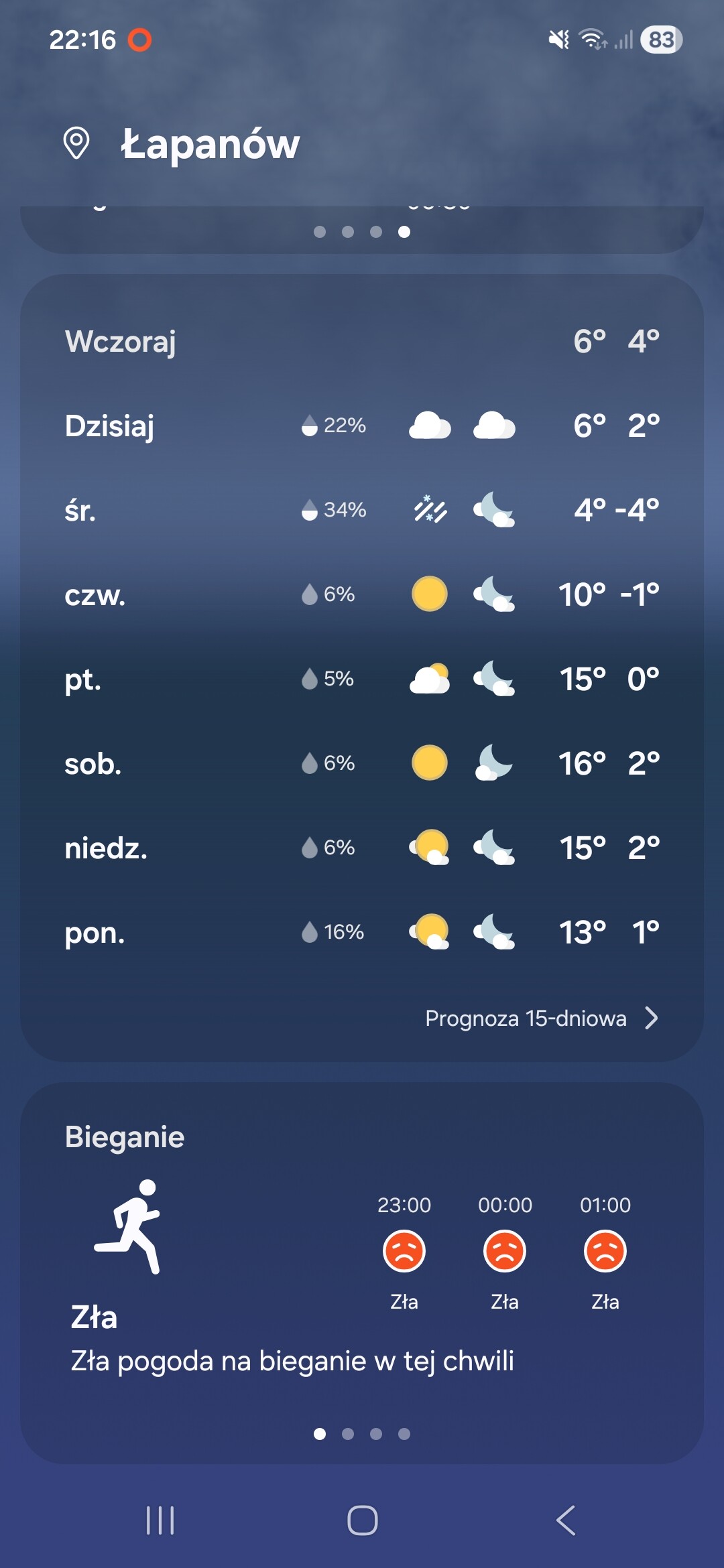Tap the page dots under the Bieganie card
This screenshot has height=1568, width=724.
362,1434
